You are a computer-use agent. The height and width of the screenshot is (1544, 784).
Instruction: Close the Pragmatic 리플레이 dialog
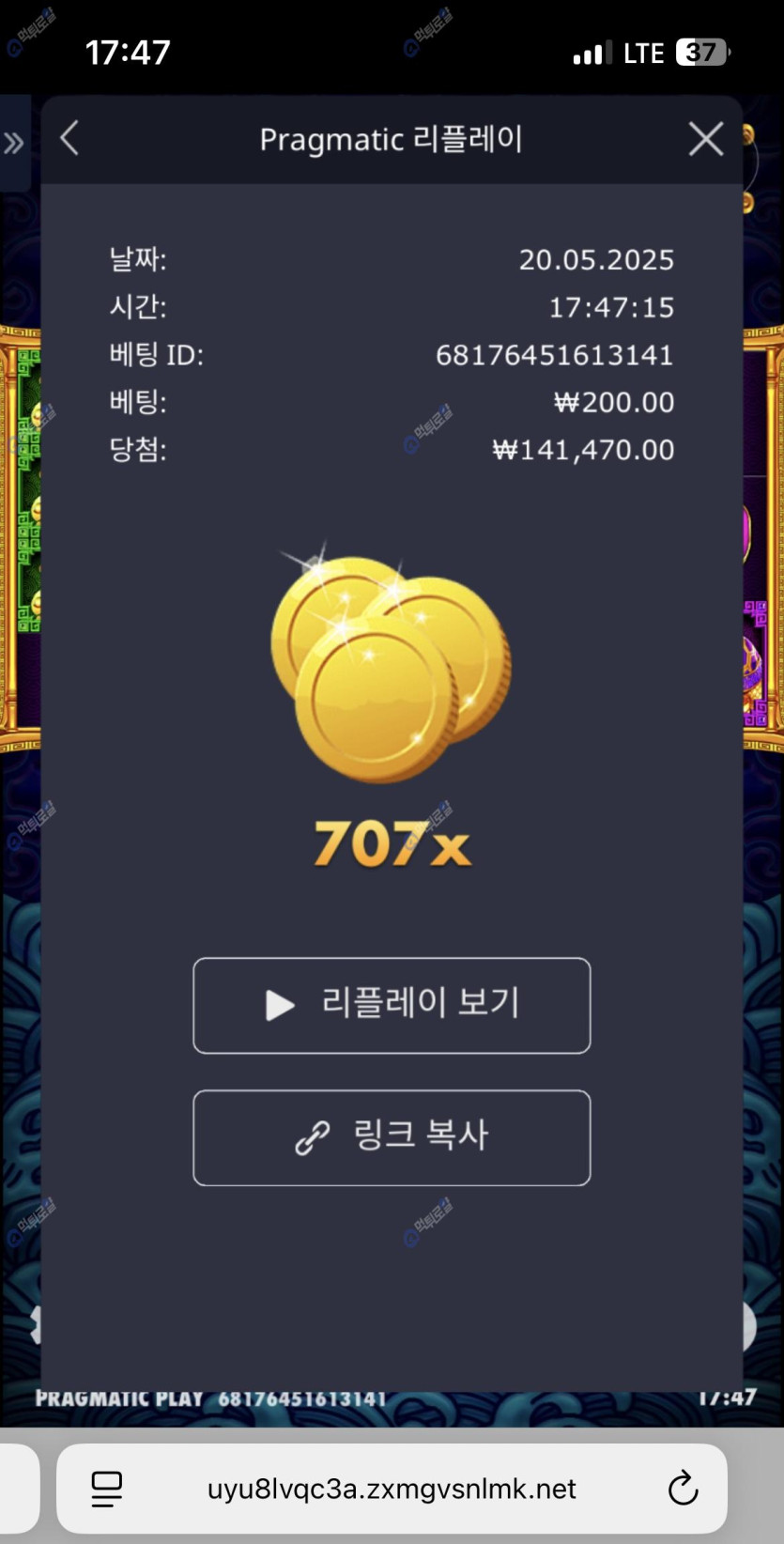705,139
